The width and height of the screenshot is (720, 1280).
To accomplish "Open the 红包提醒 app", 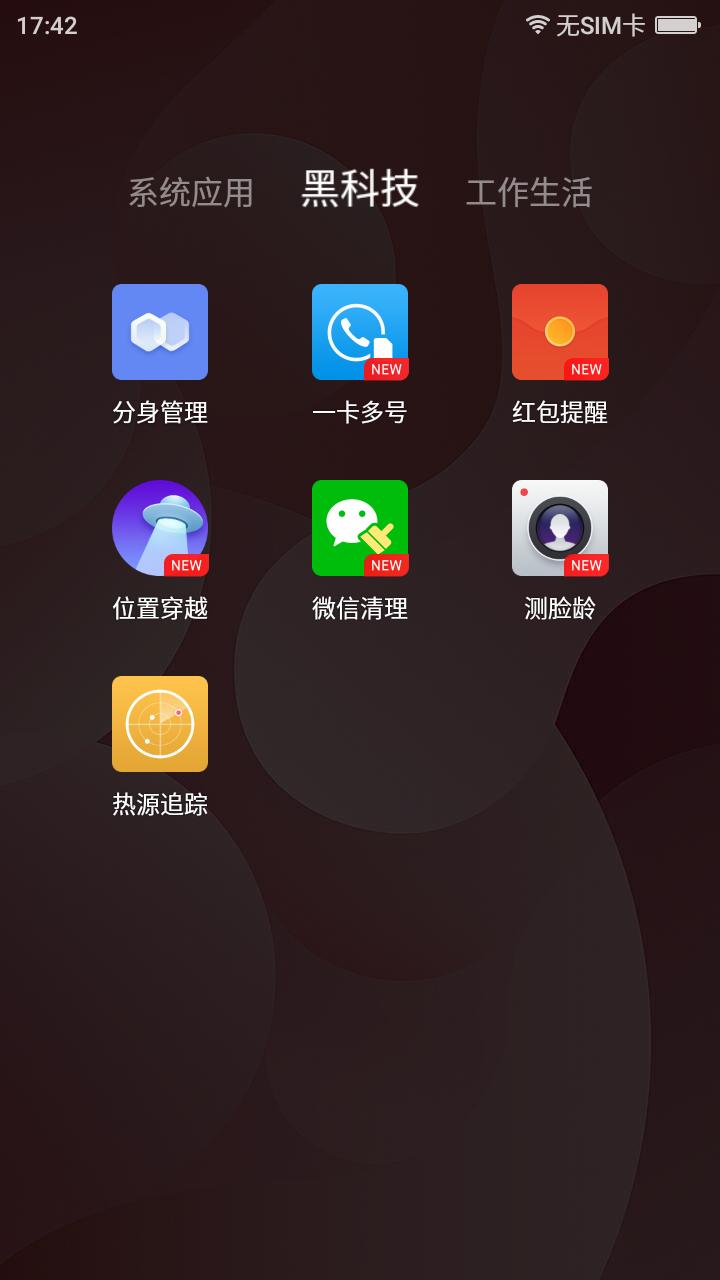I will point(560,332).
